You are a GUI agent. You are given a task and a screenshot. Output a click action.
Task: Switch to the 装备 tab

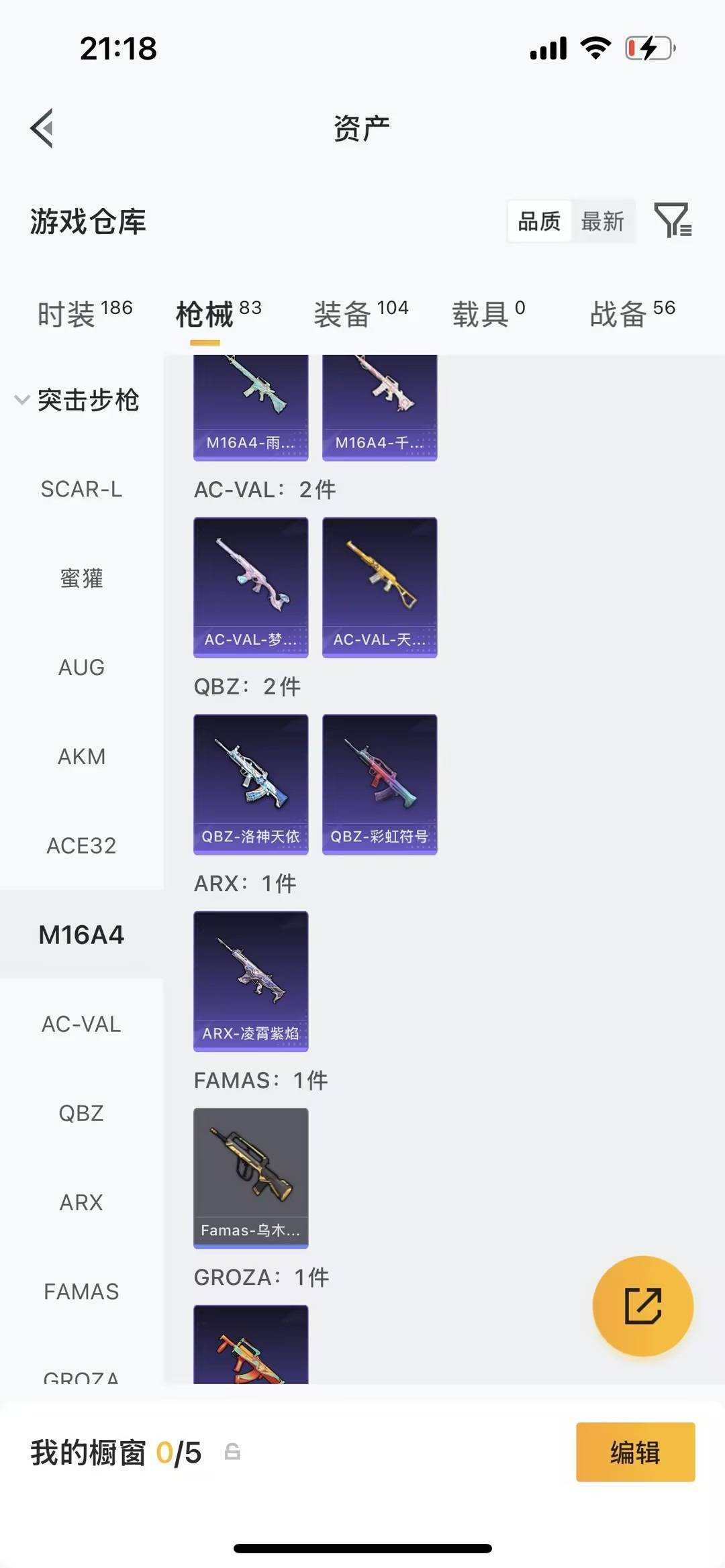coord(360,313)
